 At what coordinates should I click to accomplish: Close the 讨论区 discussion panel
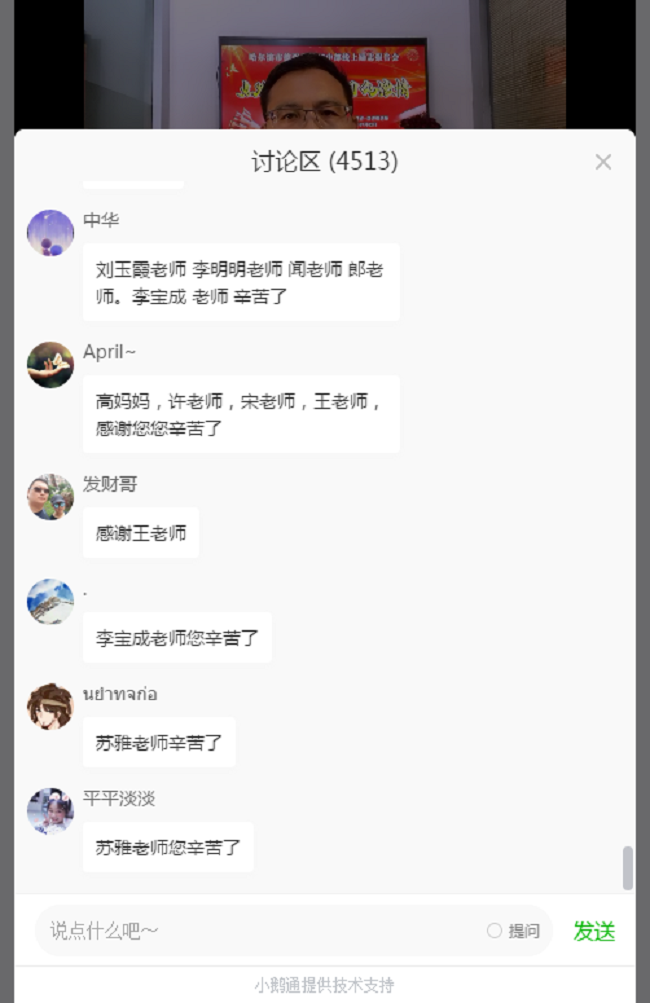[603, 162]
